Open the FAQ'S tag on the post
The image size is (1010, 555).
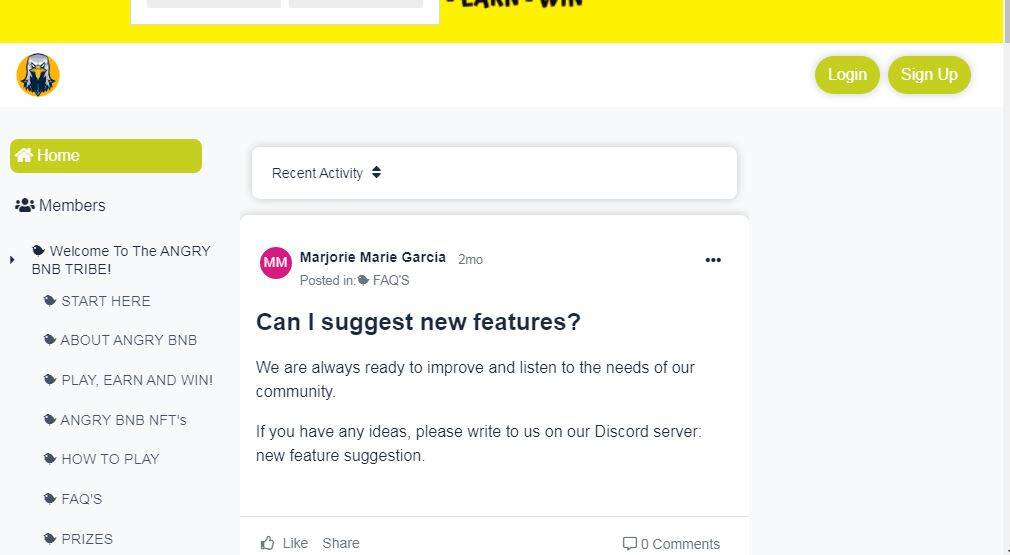390,281
